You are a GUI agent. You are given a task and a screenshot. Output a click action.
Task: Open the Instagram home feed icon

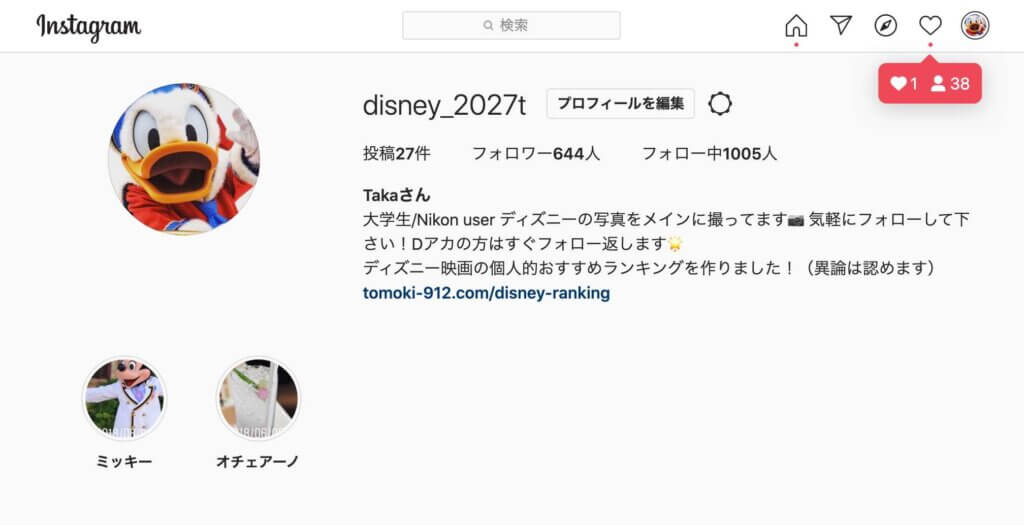[796, 26]
